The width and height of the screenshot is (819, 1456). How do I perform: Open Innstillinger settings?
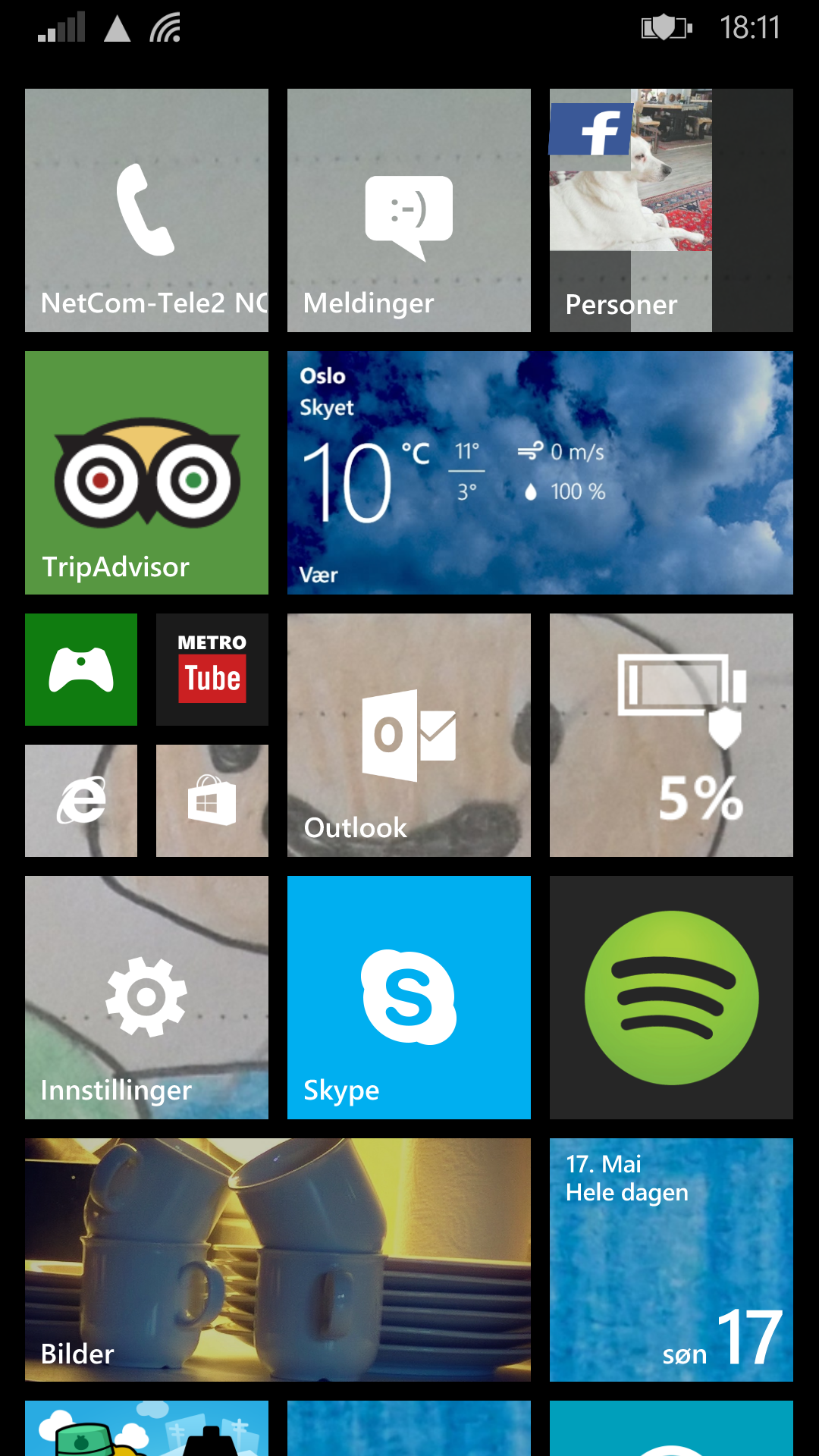coord(146,997)
